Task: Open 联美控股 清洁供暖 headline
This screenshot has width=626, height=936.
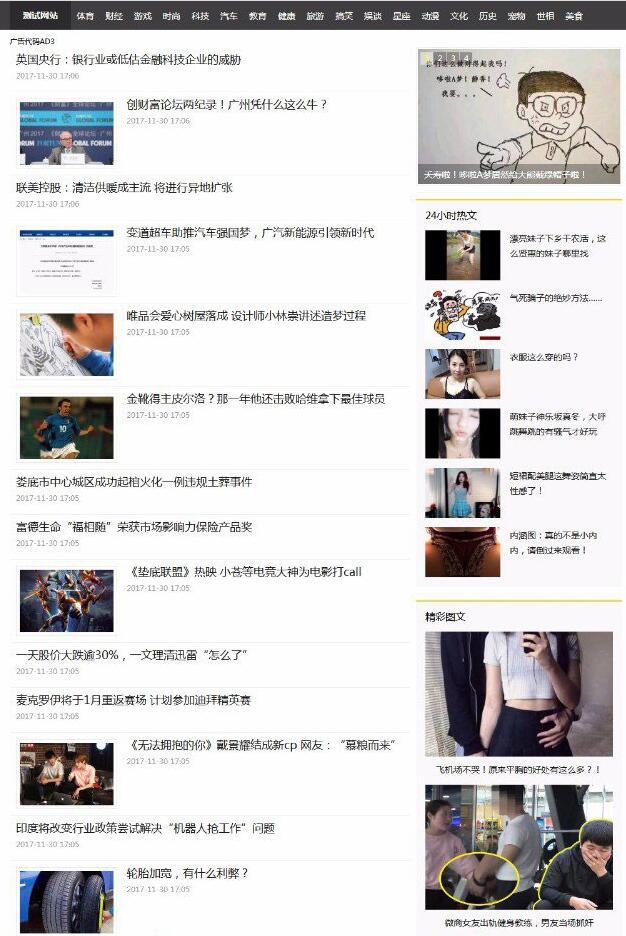Action: point(124,188)
